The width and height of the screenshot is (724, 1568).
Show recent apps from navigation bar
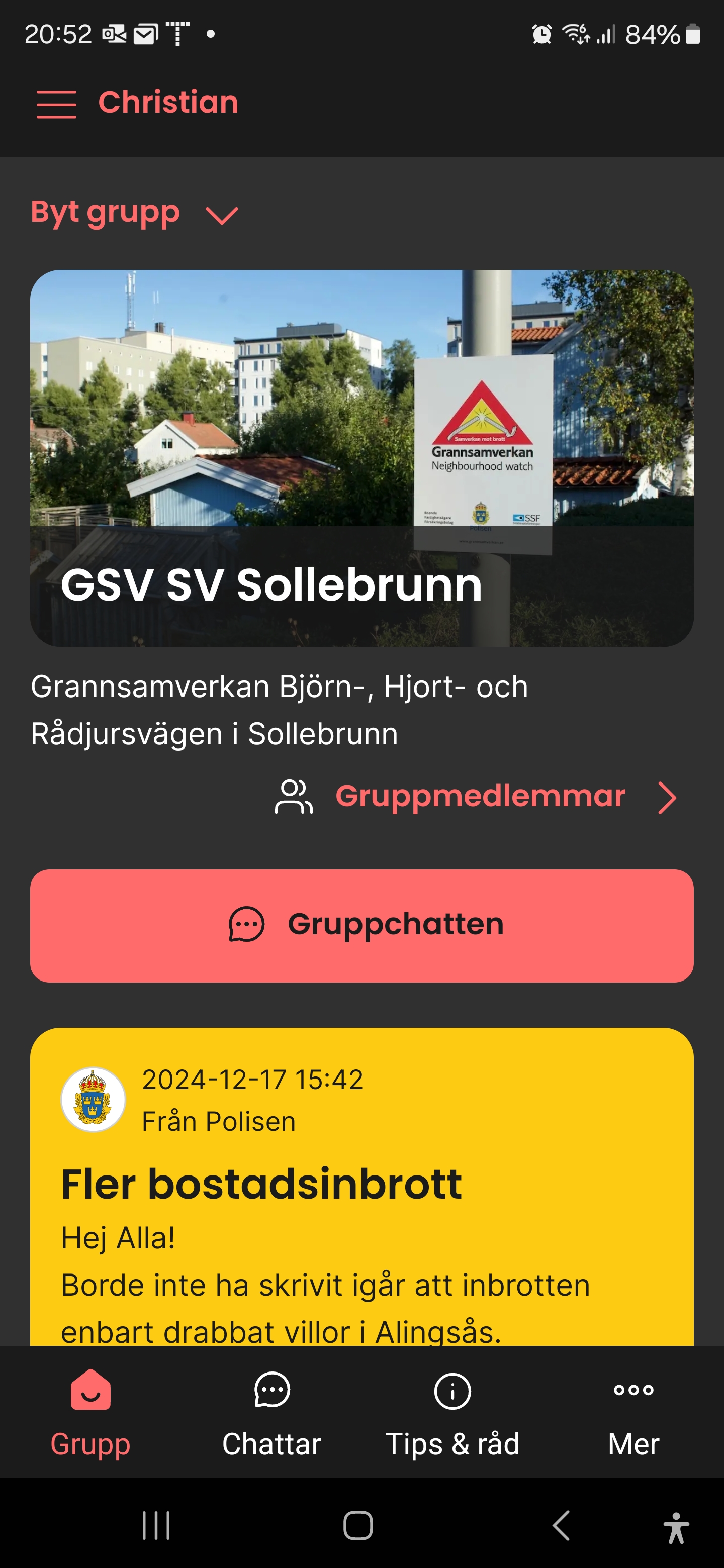click(x=156, y=1525)
